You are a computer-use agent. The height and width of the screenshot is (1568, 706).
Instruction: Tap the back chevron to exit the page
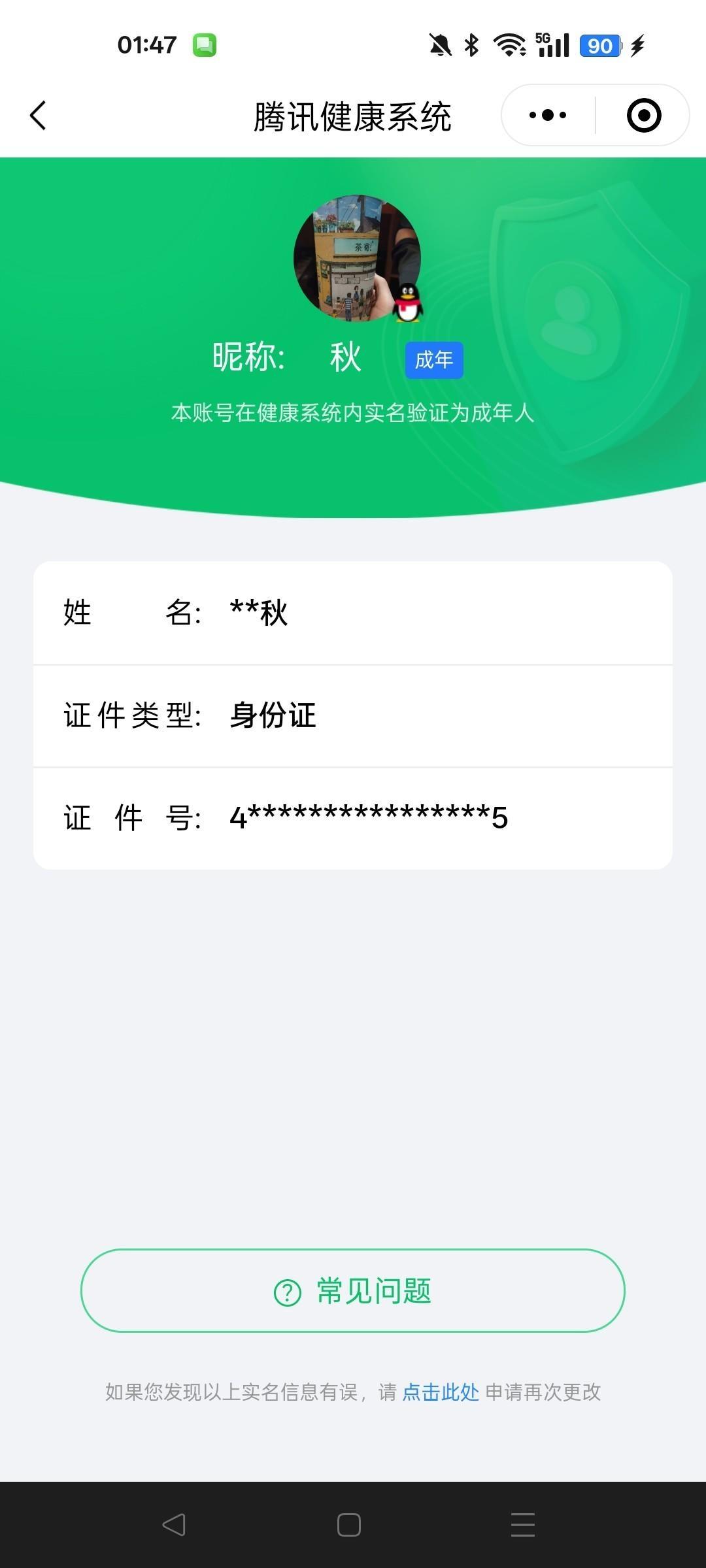[37, 114]
